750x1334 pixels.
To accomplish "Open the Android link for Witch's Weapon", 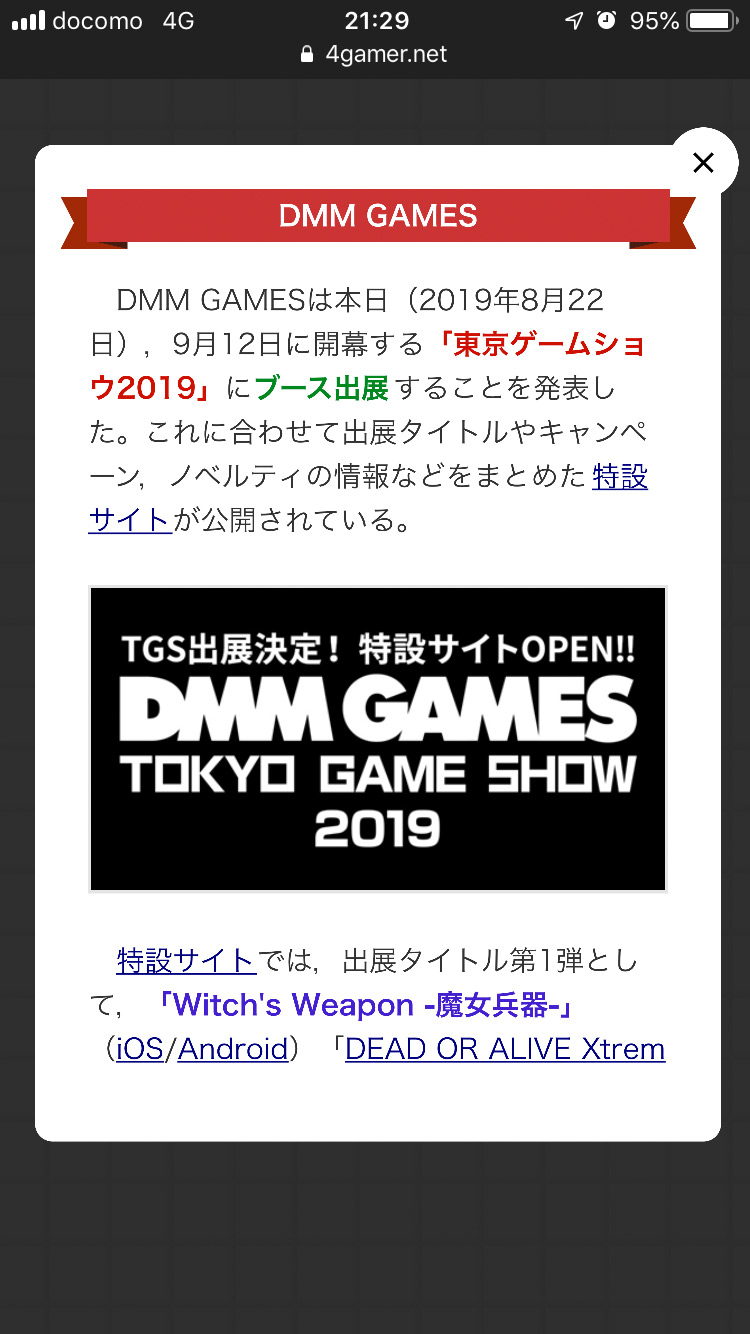I will [233, 1049].
